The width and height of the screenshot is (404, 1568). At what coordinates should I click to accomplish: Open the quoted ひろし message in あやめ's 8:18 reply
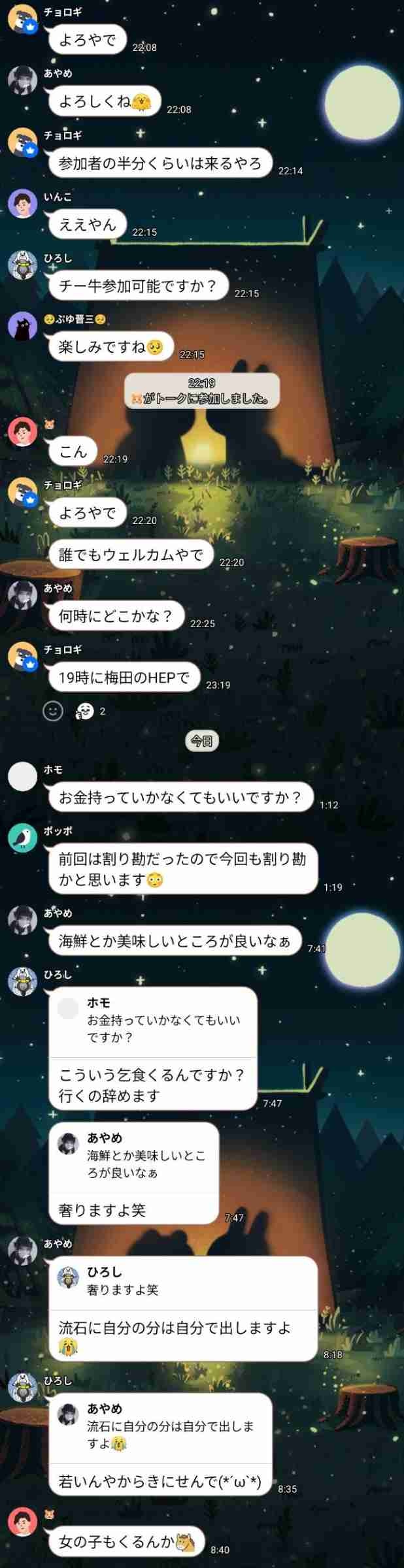[183, 1282]
